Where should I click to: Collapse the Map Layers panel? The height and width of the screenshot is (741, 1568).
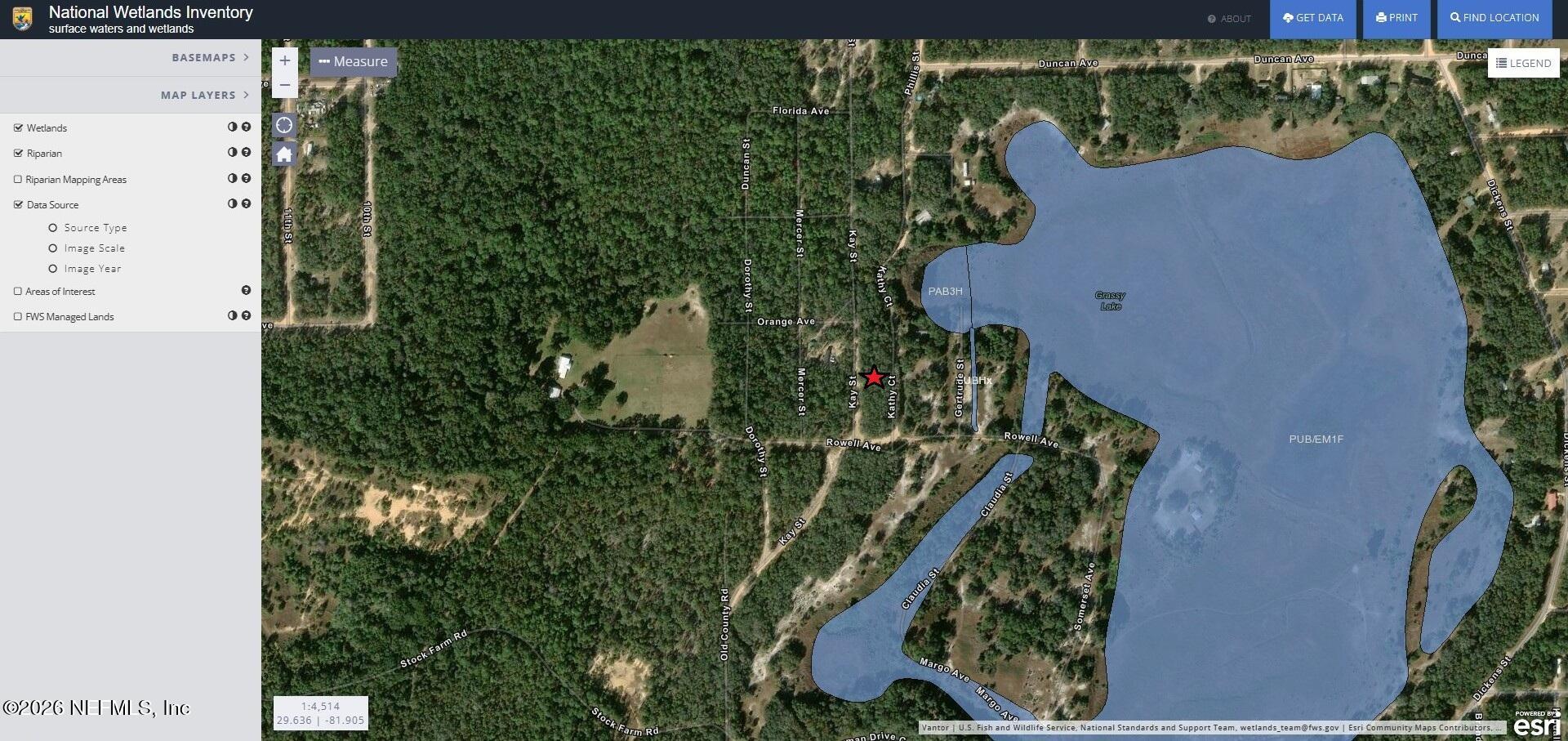(x=204, y=95)
